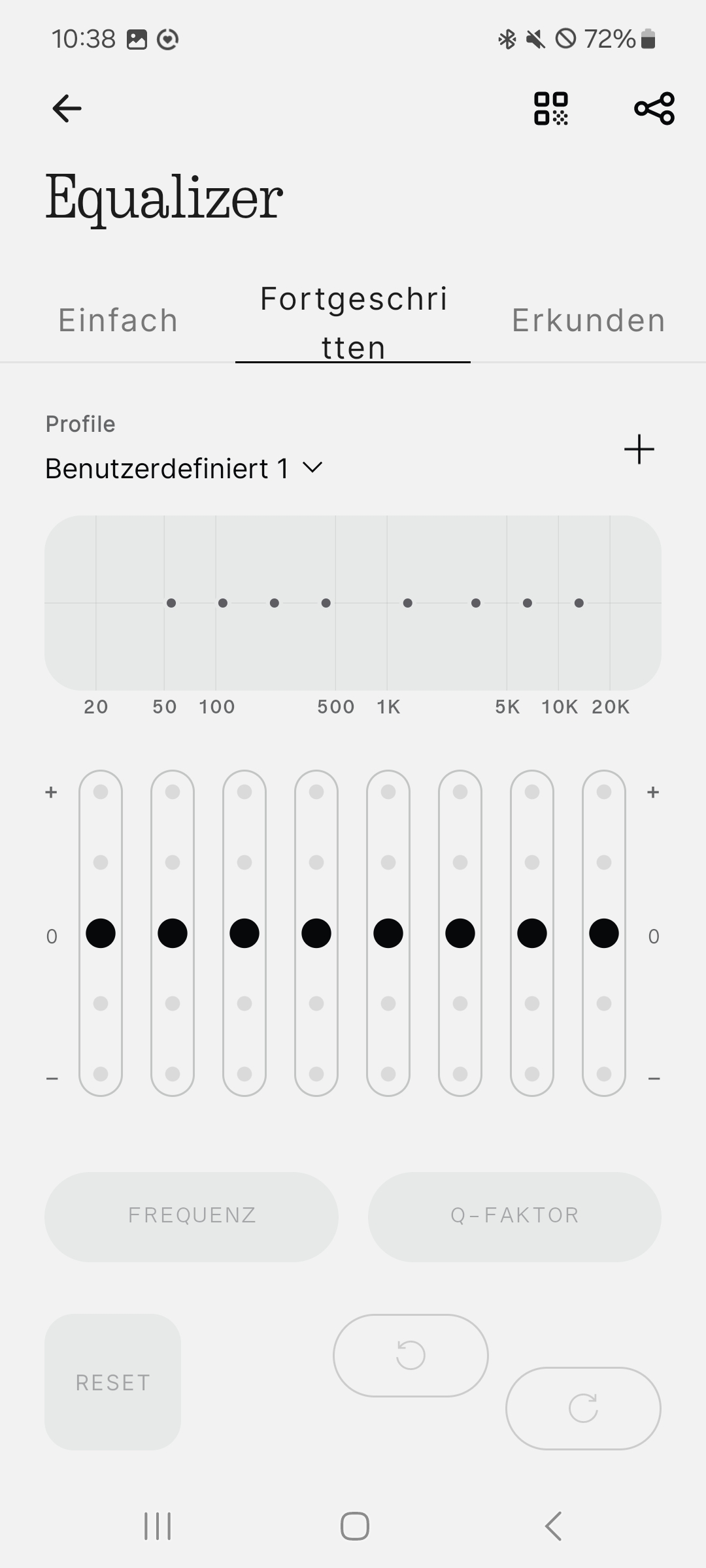This screenshot has height=1568, width=706.
Task: Set the last band slider to minimum
Action: coord(604,1073)
